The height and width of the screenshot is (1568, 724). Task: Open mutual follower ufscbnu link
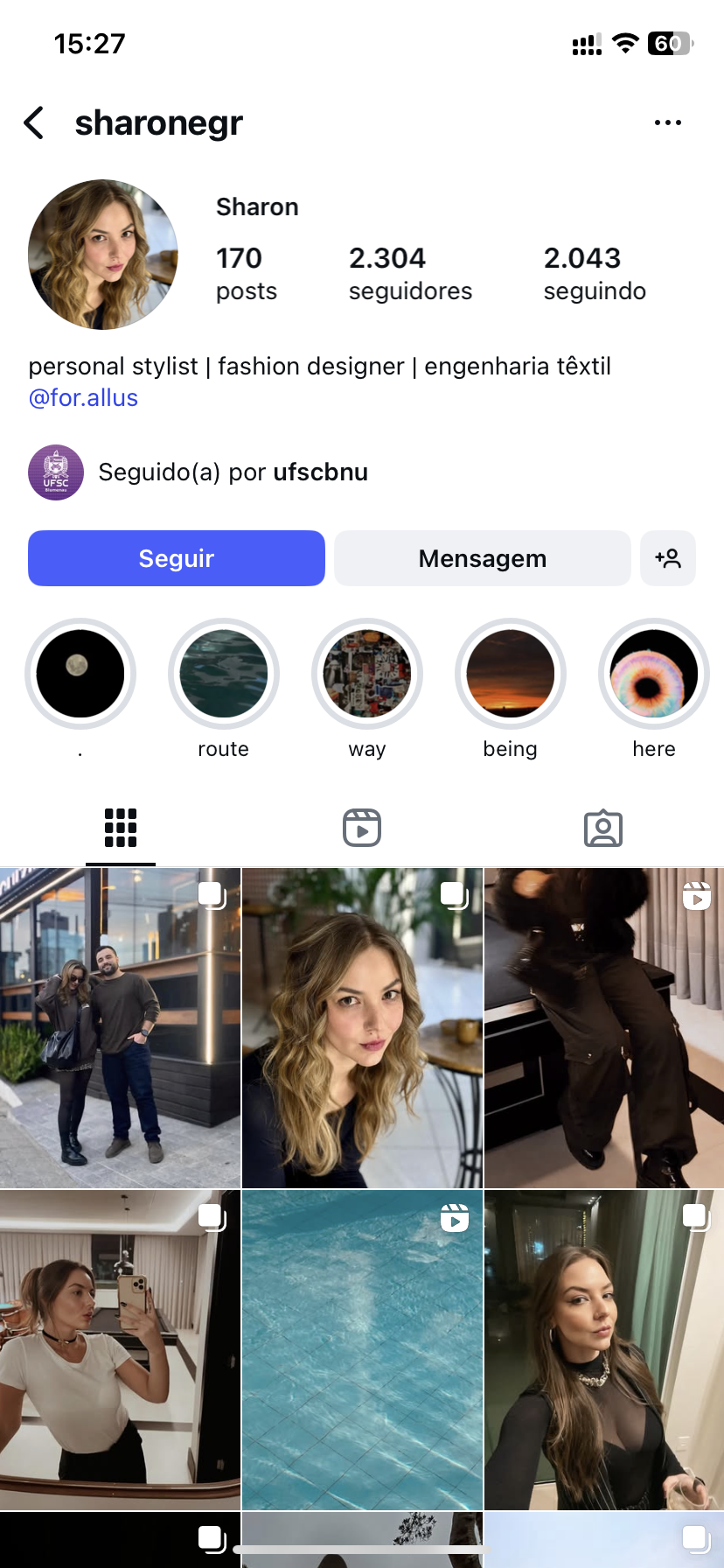[320, 472]
